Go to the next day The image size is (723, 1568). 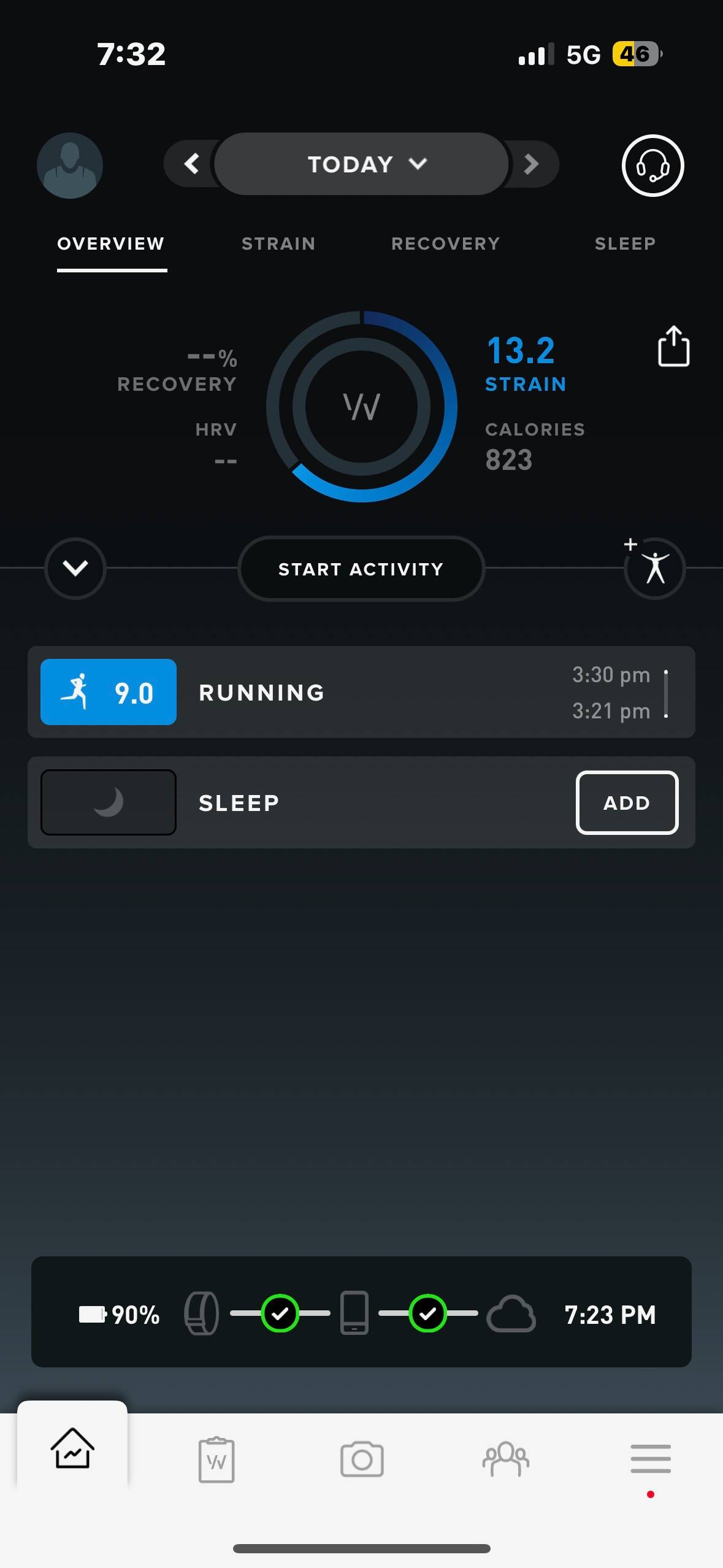532,164
